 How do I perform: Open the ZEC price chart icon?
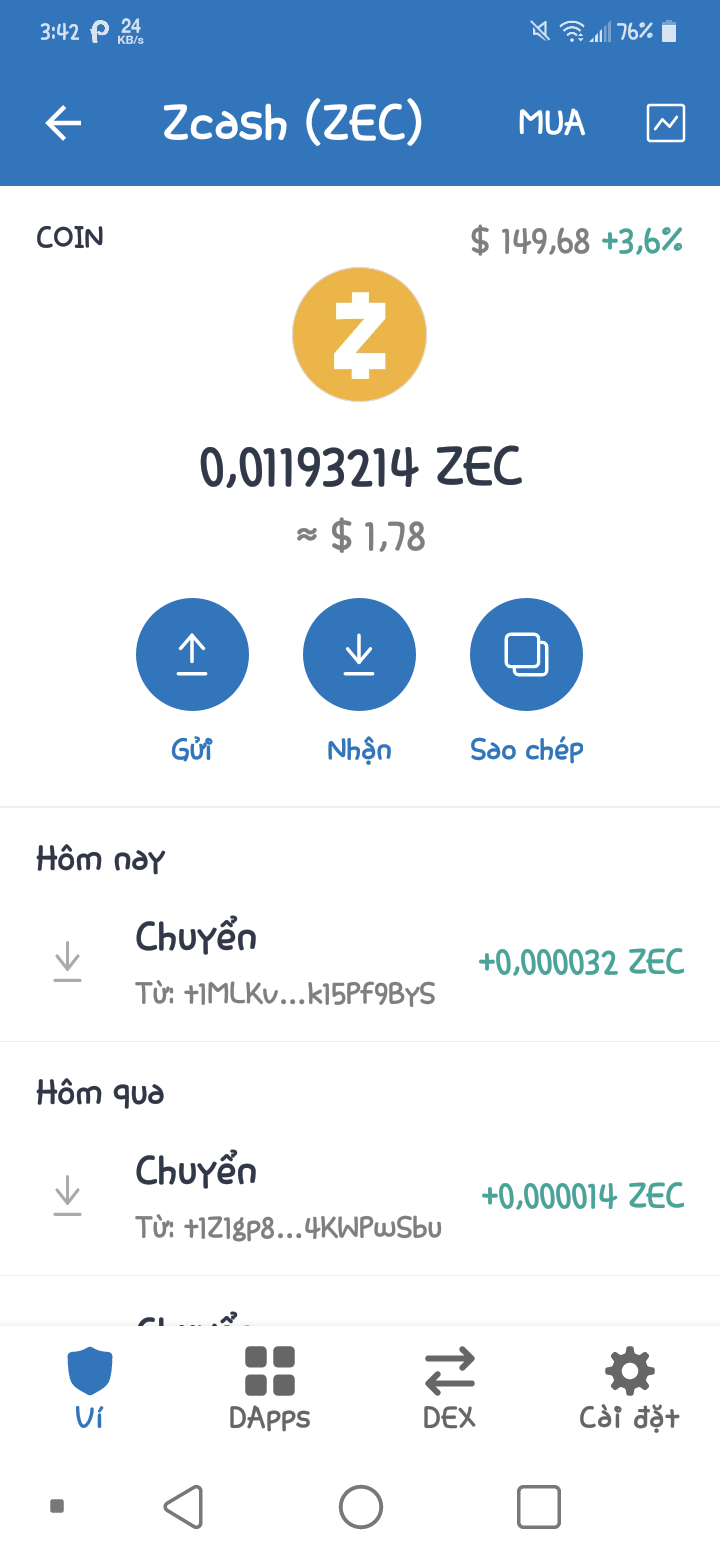(666, 123)
